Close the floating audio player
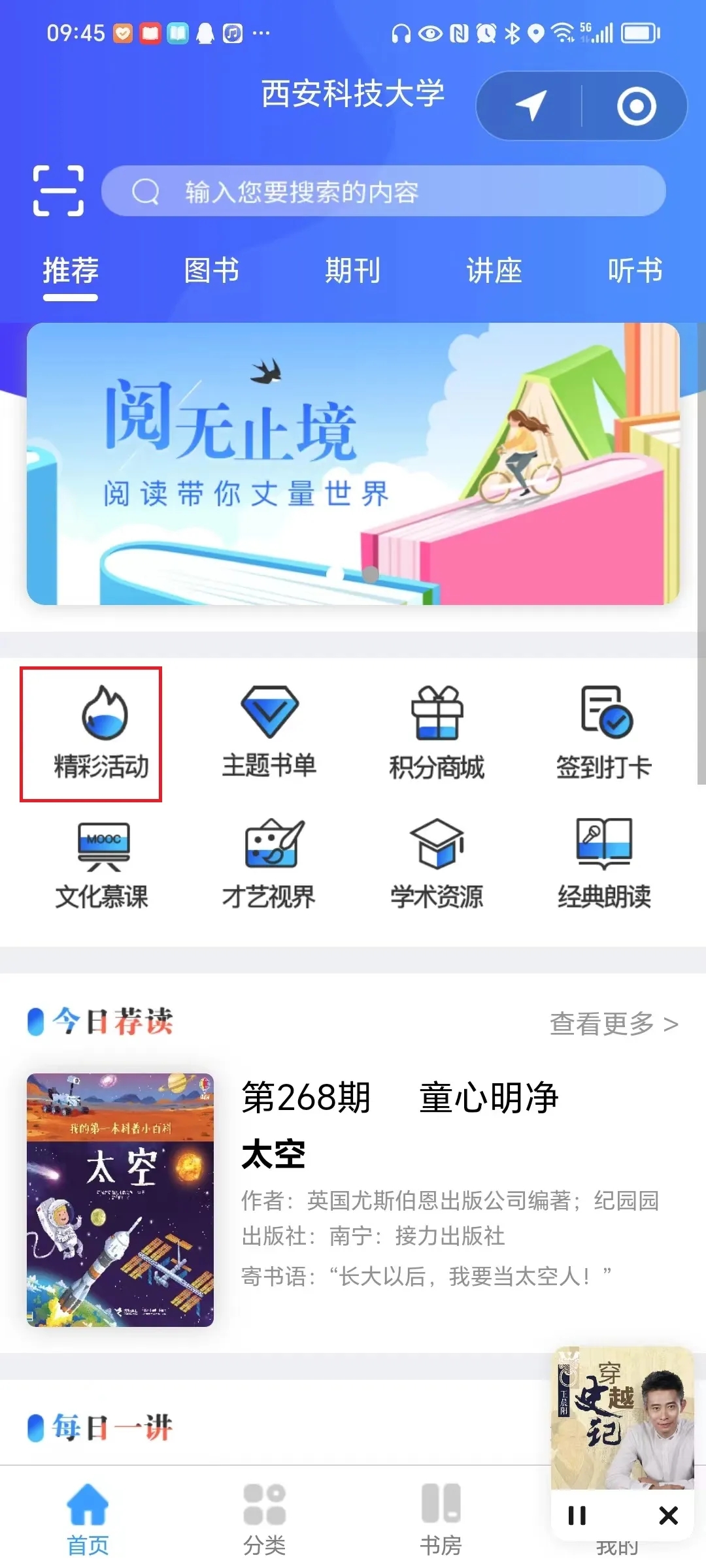The width and height of the screenshot is (706, 1568). (668, 1515)
